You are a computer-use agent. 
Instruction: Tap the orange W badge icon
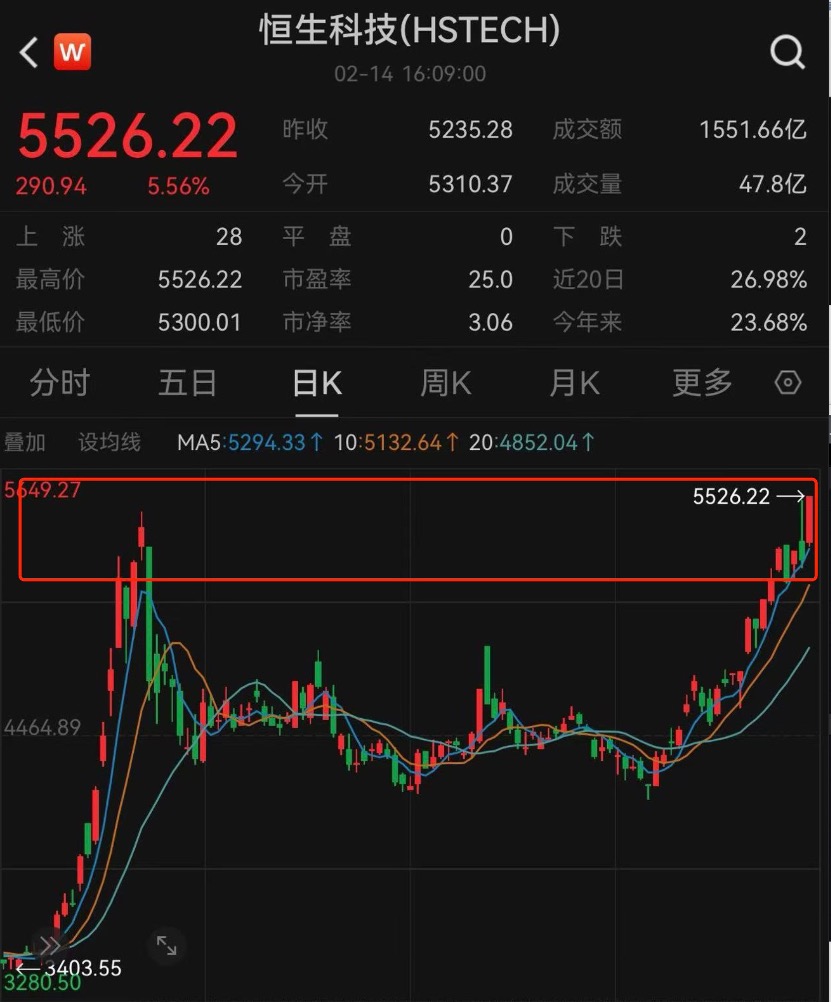coord(72,52)
